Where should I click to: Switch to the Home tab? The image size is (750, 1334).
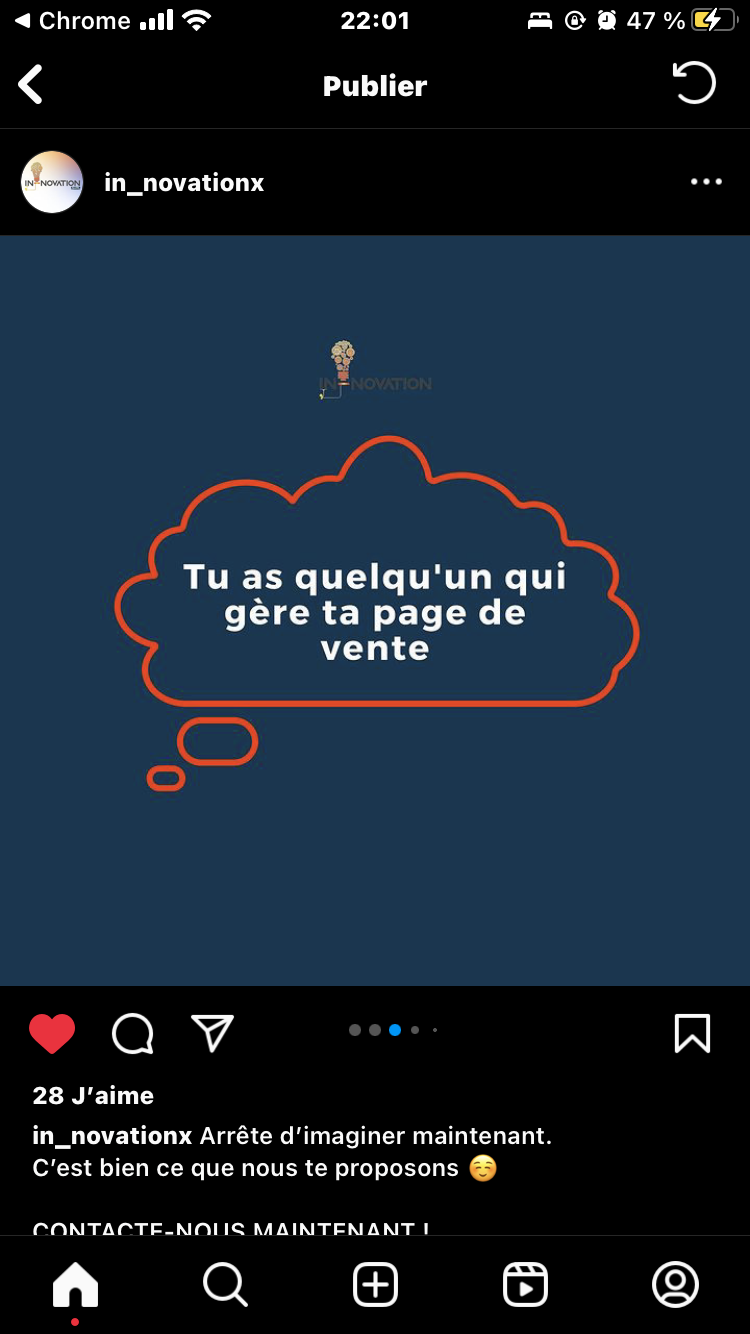[76, 1284]
